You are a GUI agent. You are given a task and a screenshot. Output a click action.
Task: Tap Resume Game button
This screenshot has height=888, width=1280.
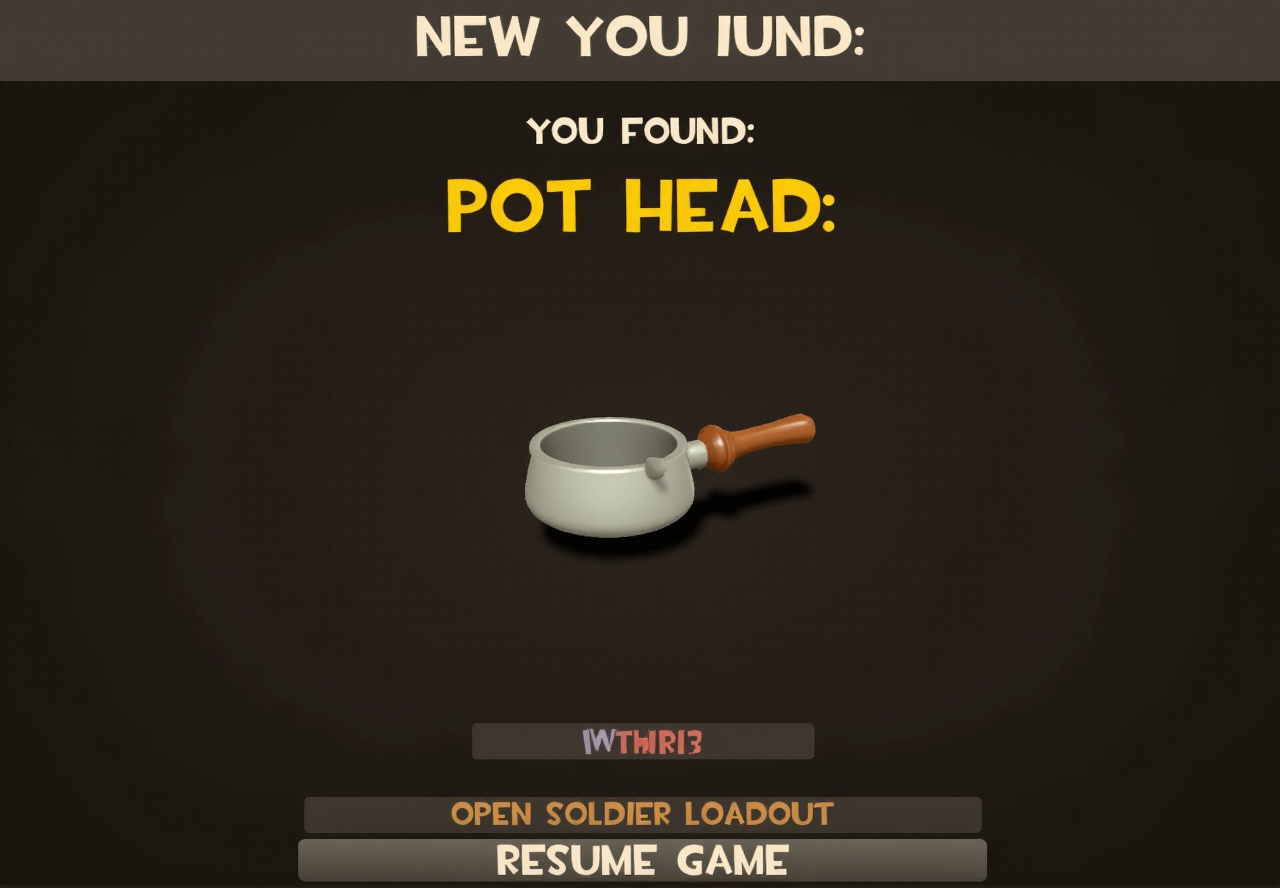point(642,860)
